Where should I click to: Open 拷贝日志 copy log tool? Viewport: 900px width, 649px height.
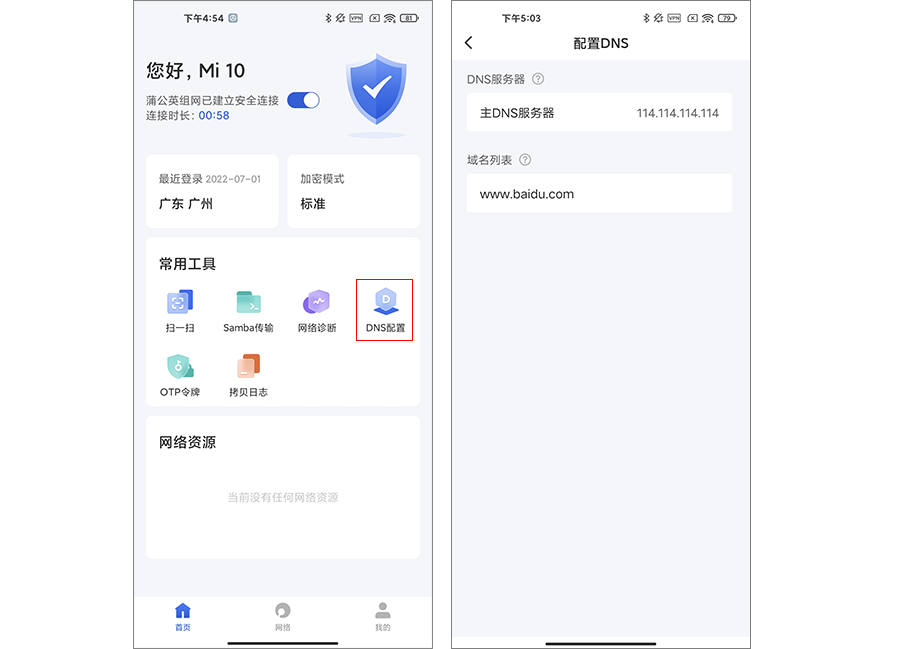pos(248,374)
